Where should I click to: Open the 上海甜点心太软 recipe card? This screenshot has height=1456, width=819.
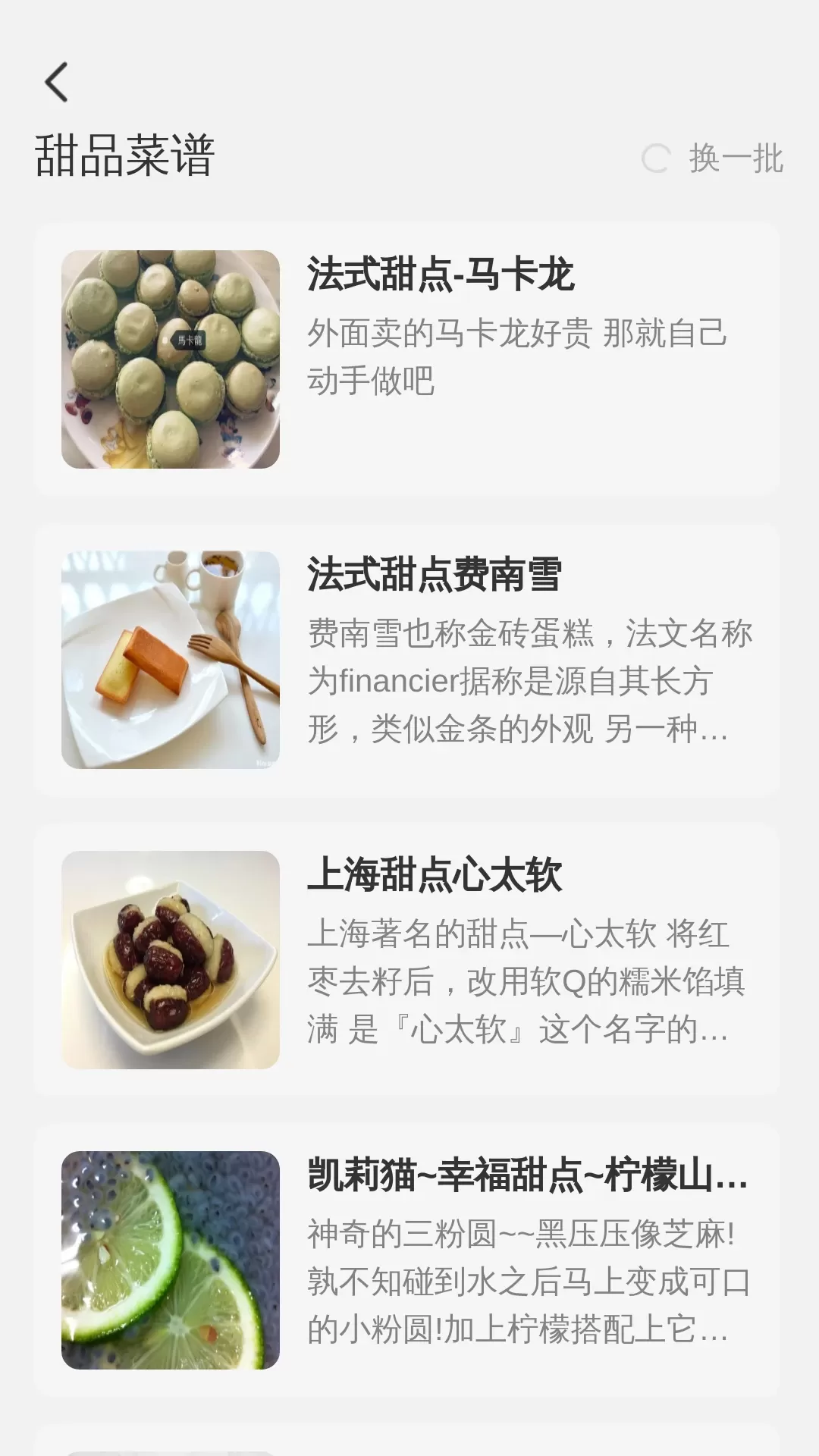click(407, 960)
